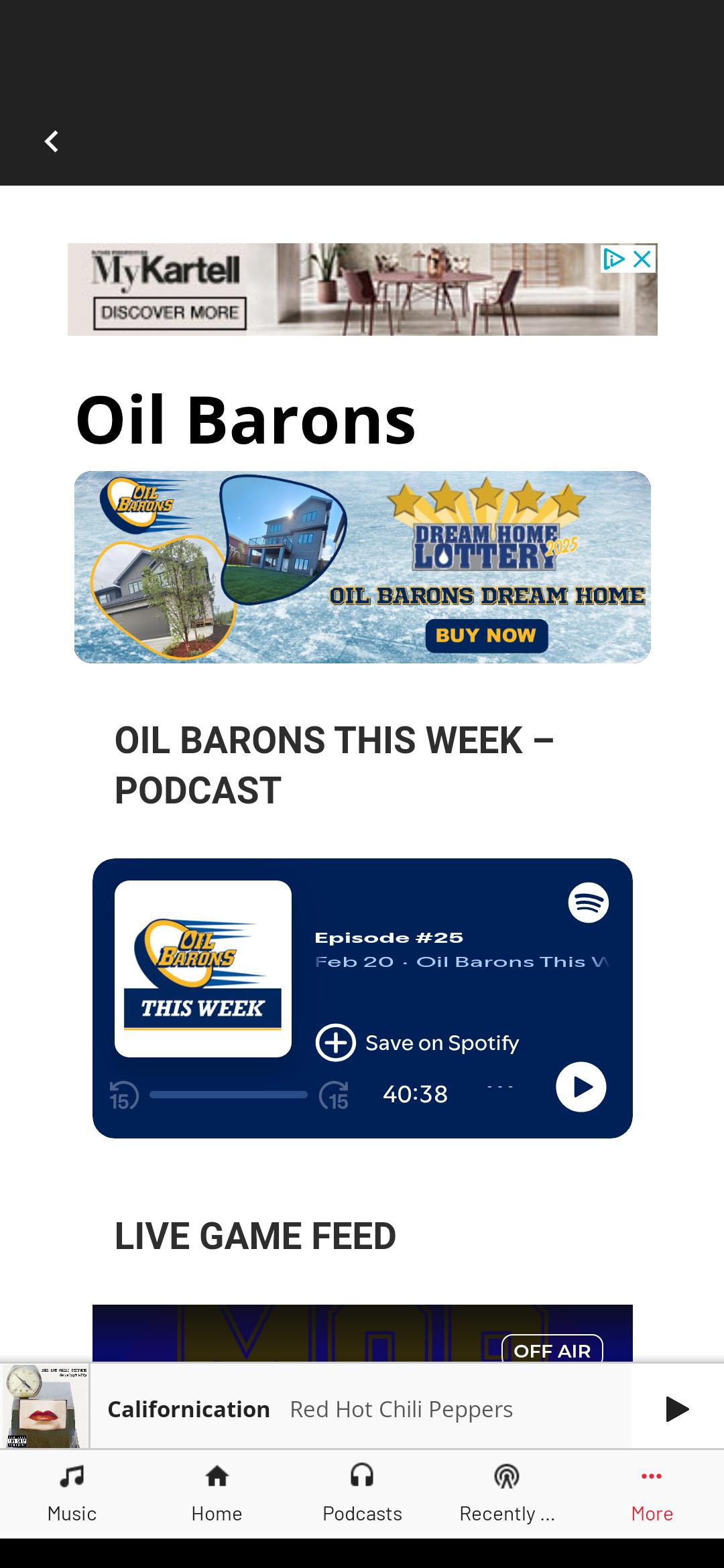Image resolution: width=724 pixels, height=1568 pixels.
Task: Open the Oil Barons Dream Home Lottery banner
Action: (x=362, y=567)
